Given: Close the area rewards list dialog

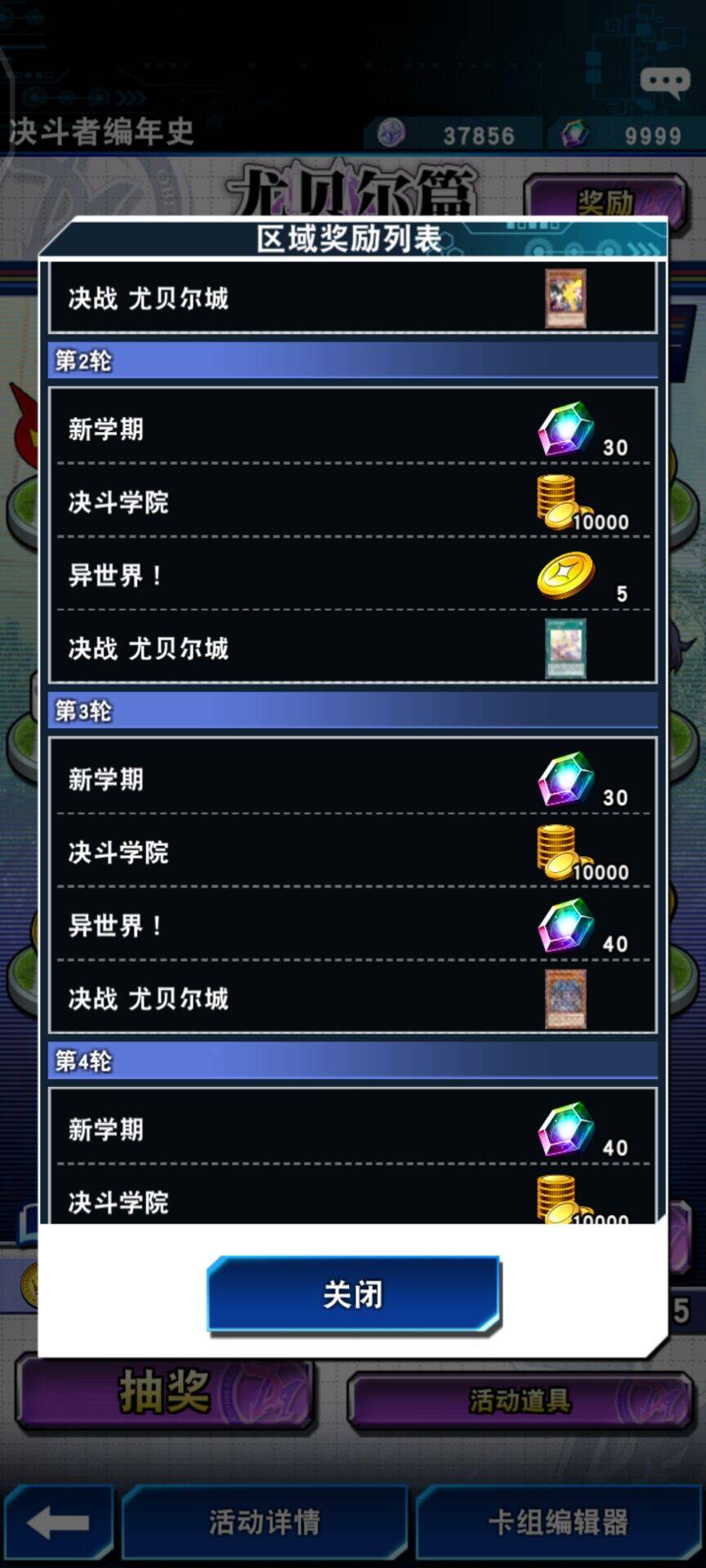Looking at the screenshot, I should click(x=353, y=1294).
